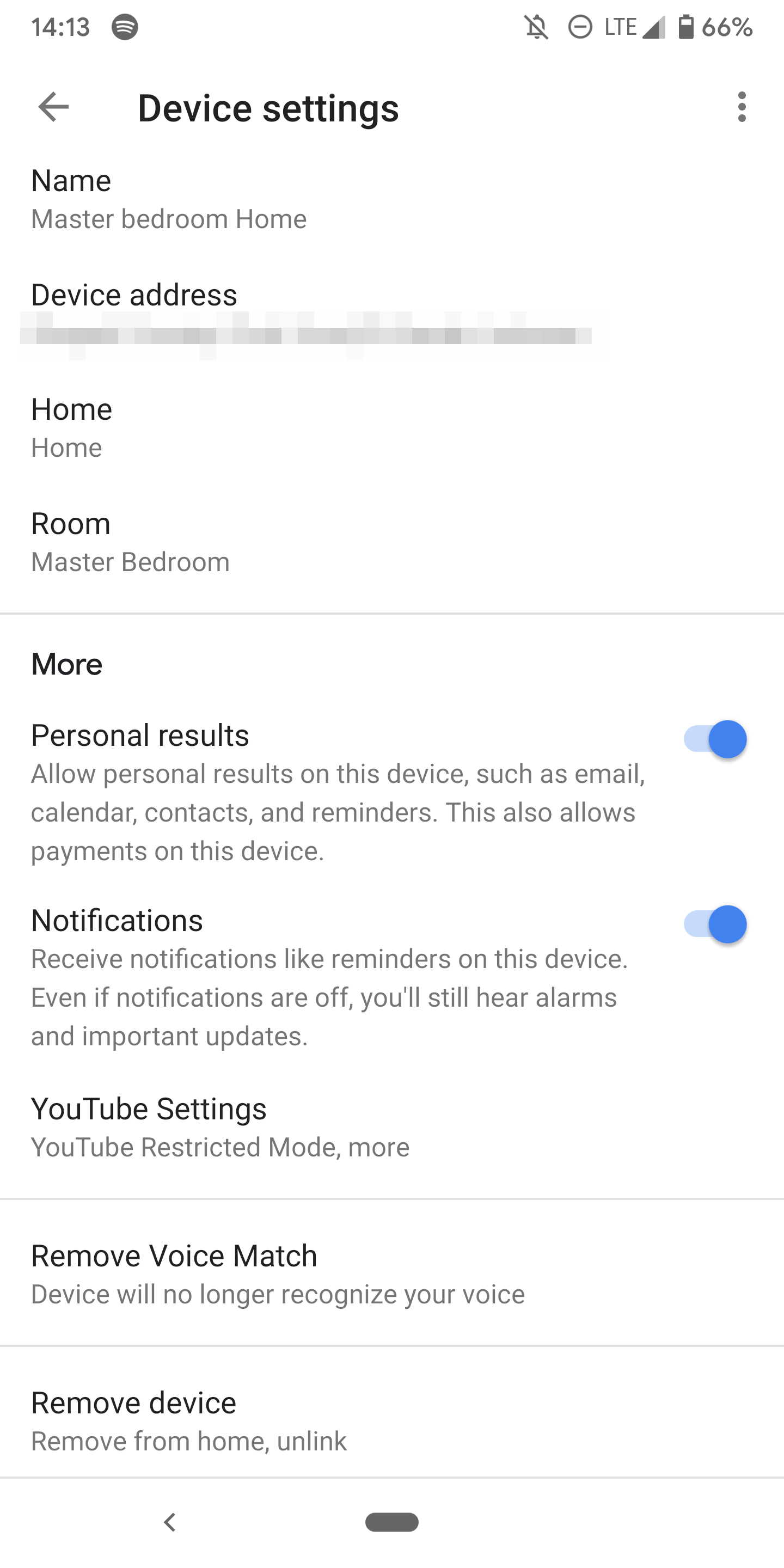Tap the Spotify icon in the status bar

click(126, 26)
